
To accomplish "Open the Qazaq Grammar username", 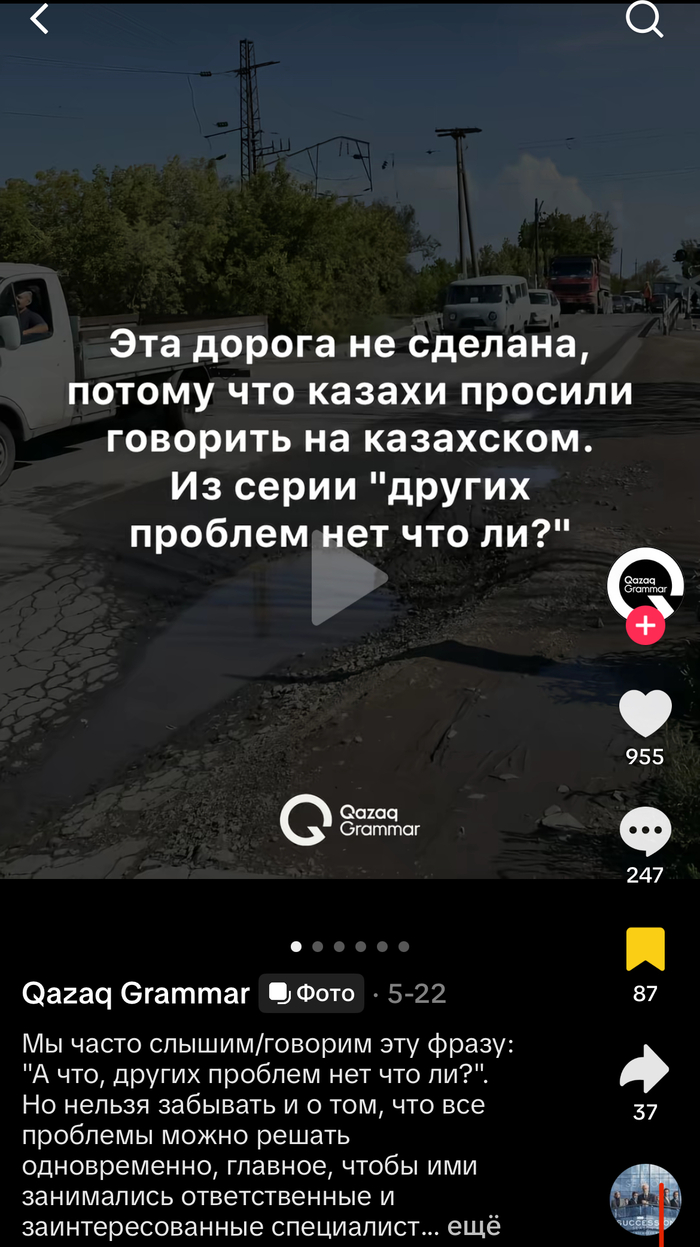I will [136, 993].
